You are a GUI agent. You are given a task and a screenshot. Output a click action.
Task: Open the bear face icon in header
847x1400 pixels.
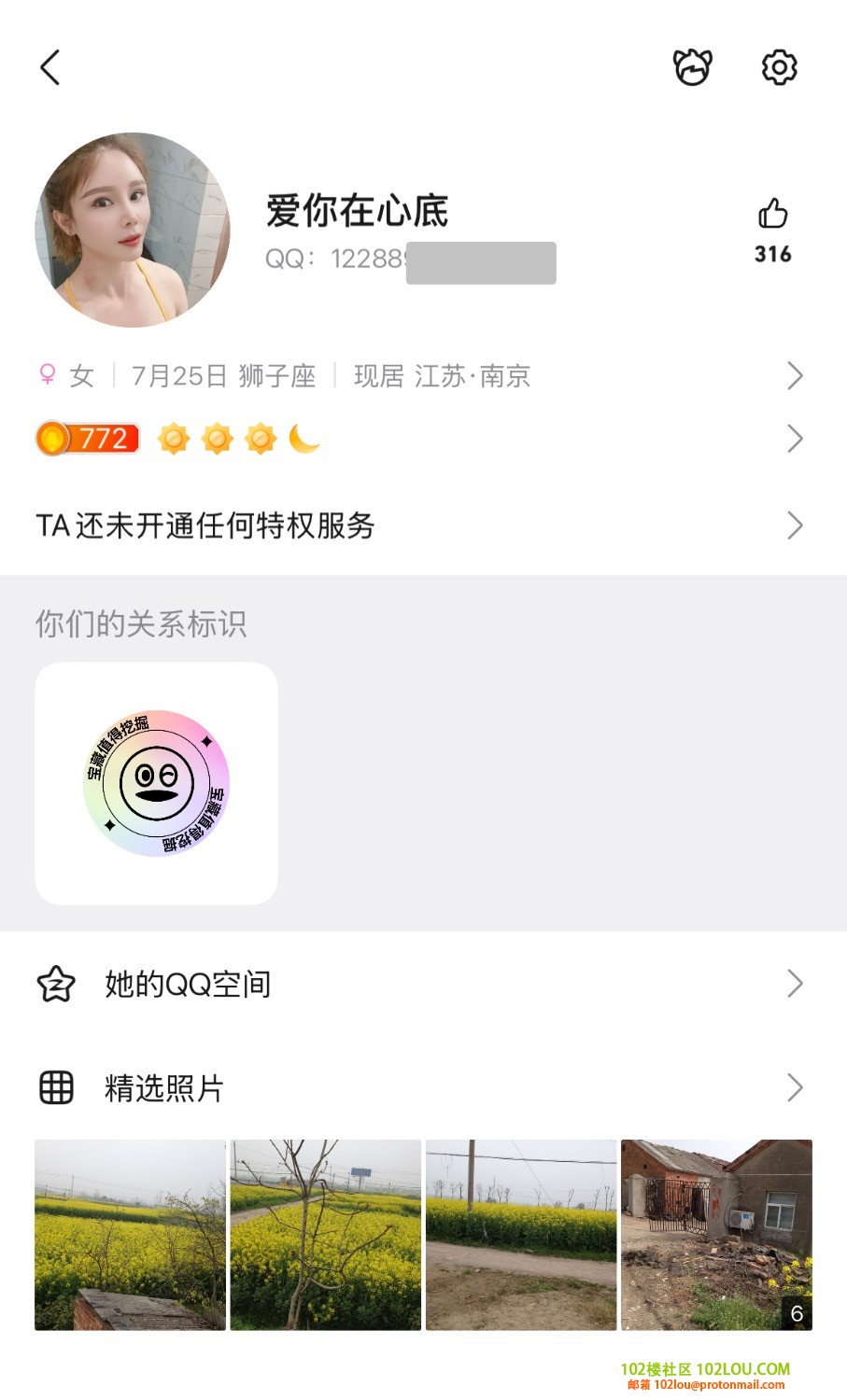pos(692,67)
